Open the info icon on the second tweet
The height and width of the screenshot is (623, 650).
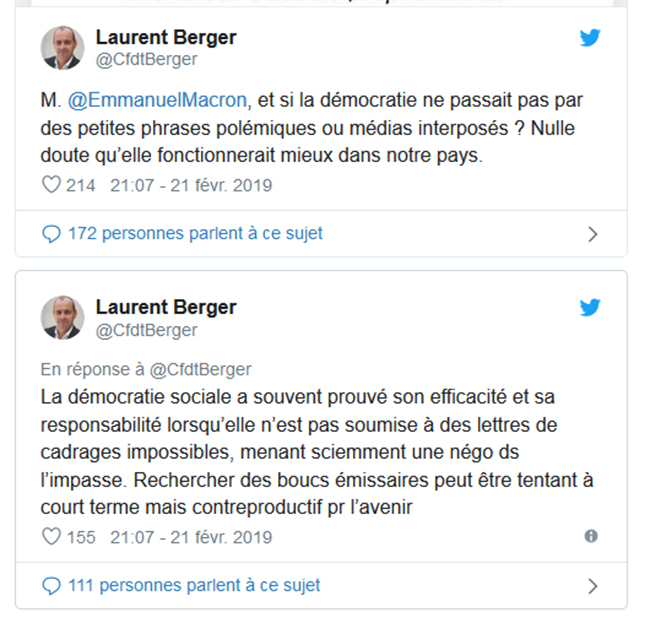point(591,536)
